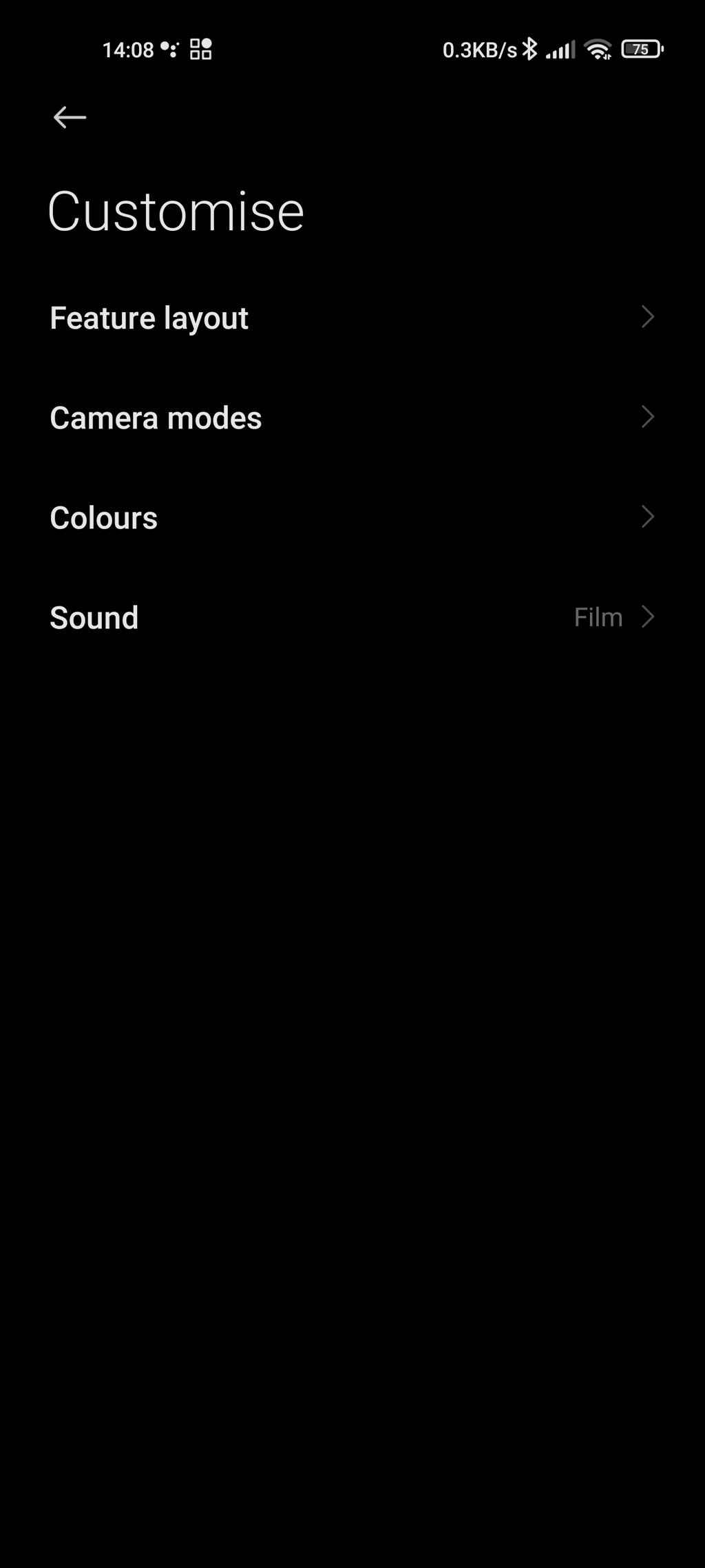Open the Colours setting

pos(351,517)
